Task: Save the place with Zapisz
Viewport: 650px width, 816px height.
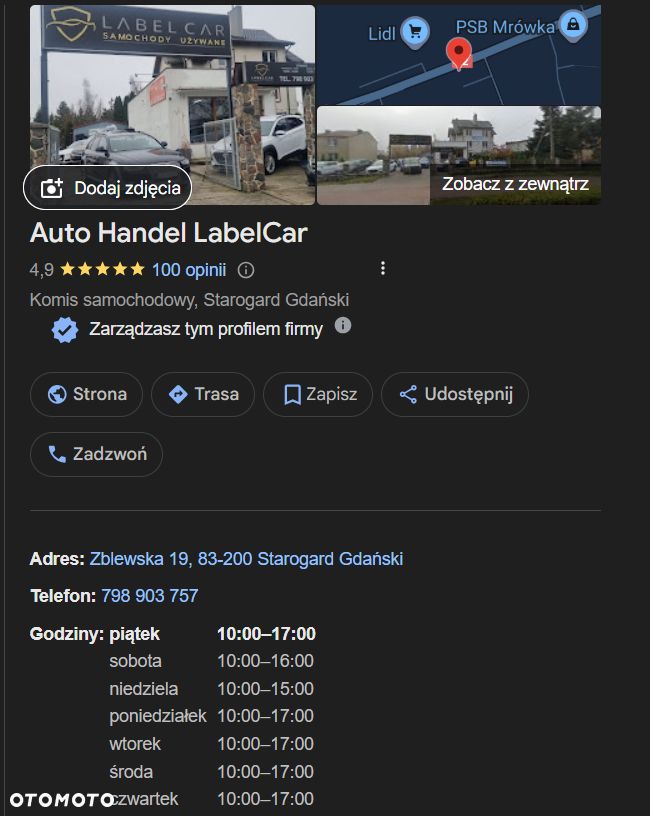Action: pyautogui.click(x=318, y=394)
